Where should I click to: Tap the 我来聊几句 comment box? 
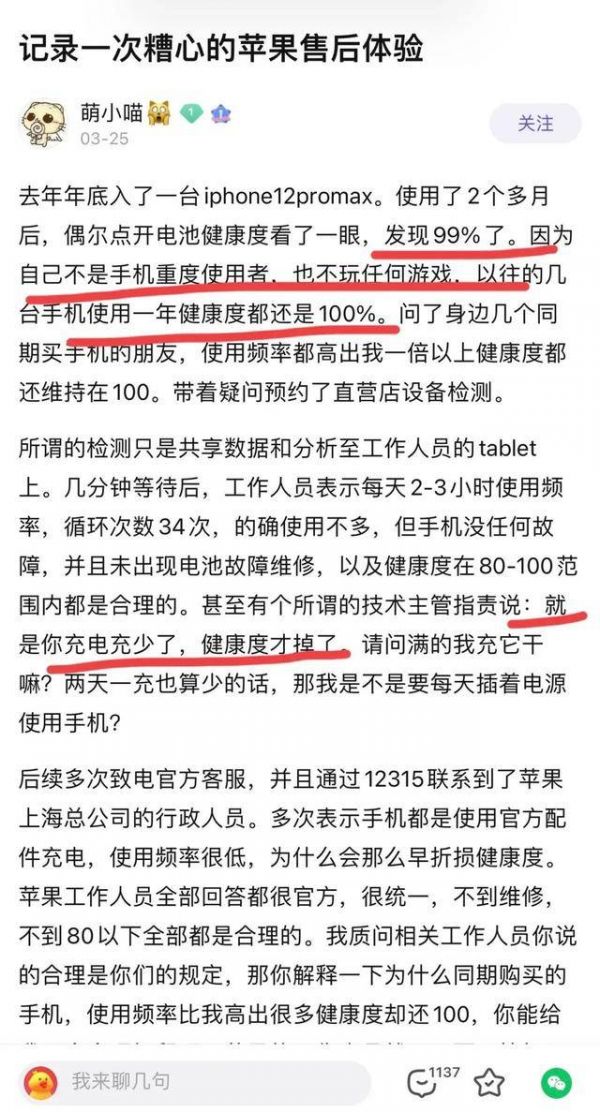(x=190, y=1082)
